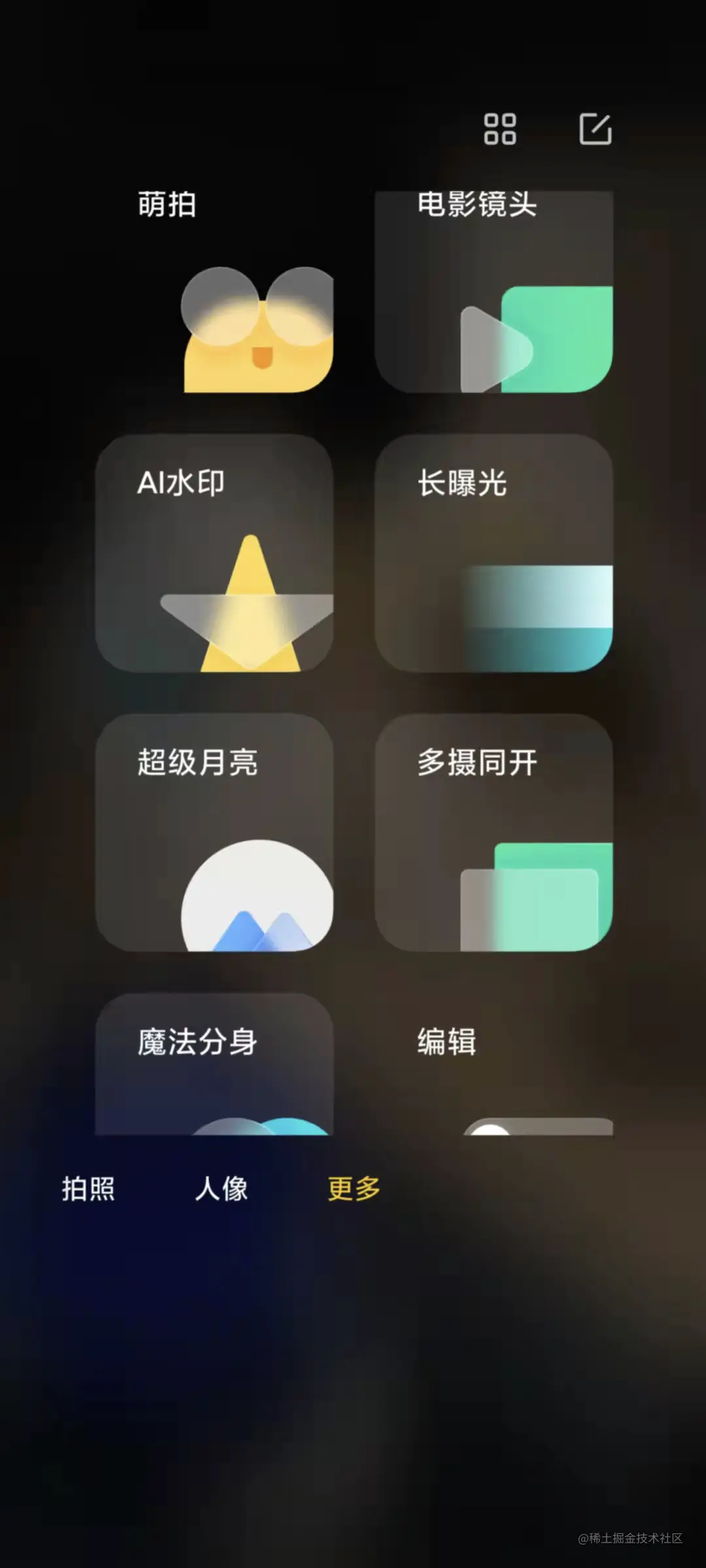
Task: Choose the 长曝光 mode card
Action: click(x=494, y=553)
